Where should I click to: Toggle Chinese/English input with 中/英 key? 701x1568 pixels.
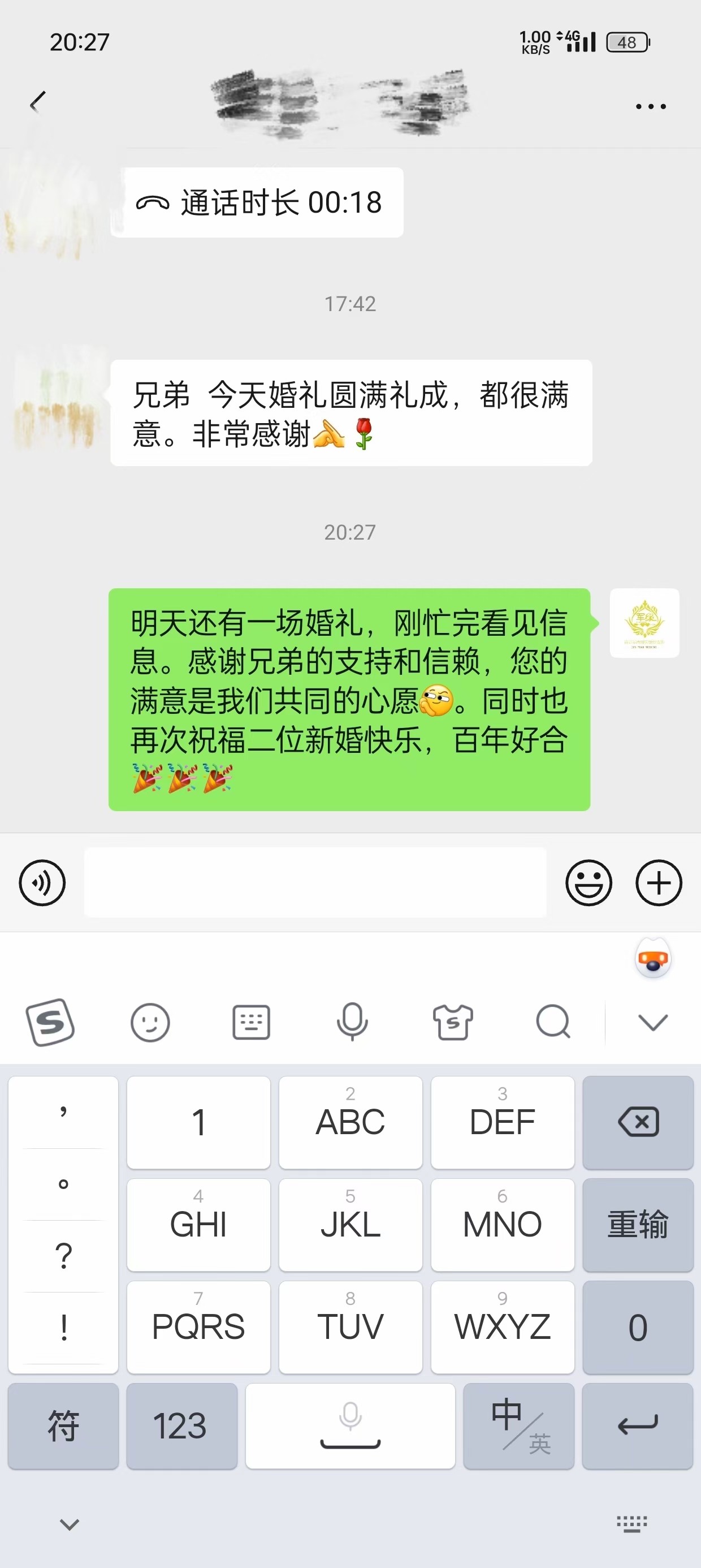[518, 1425]
